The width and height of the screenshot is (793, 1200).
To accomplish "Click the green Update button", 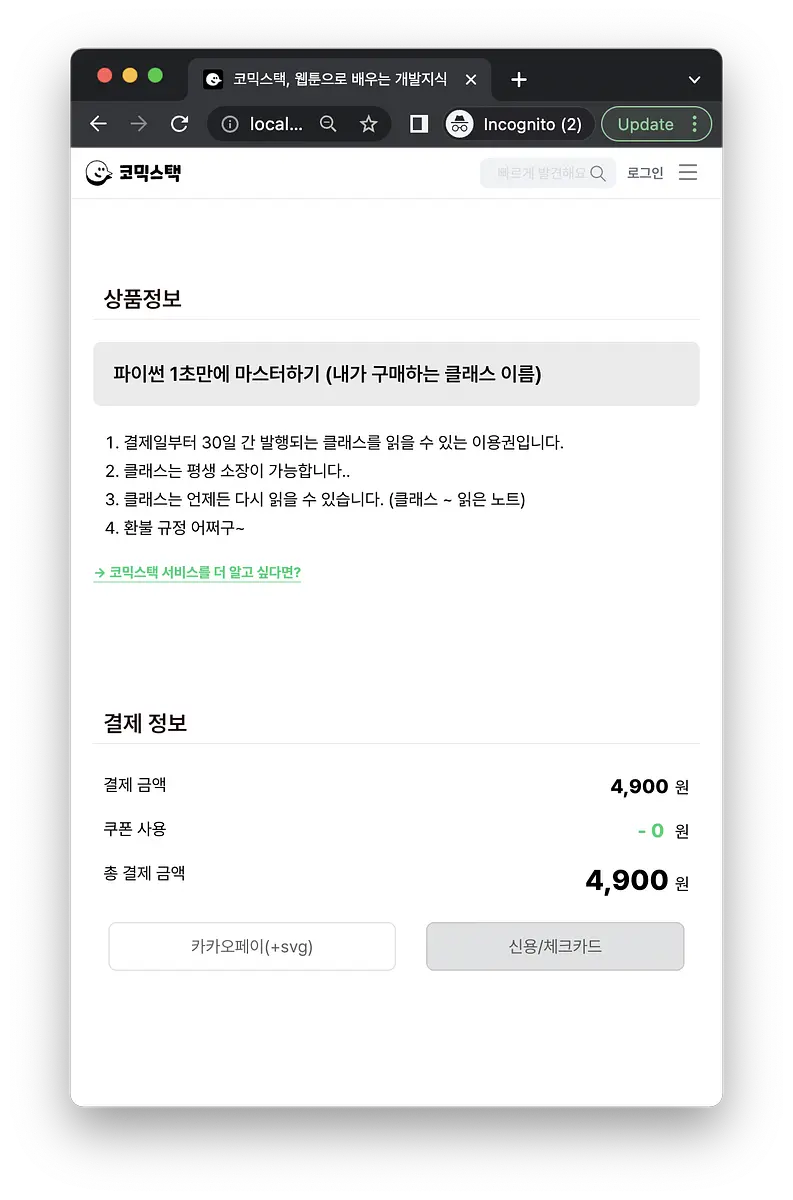I will 656,124.
